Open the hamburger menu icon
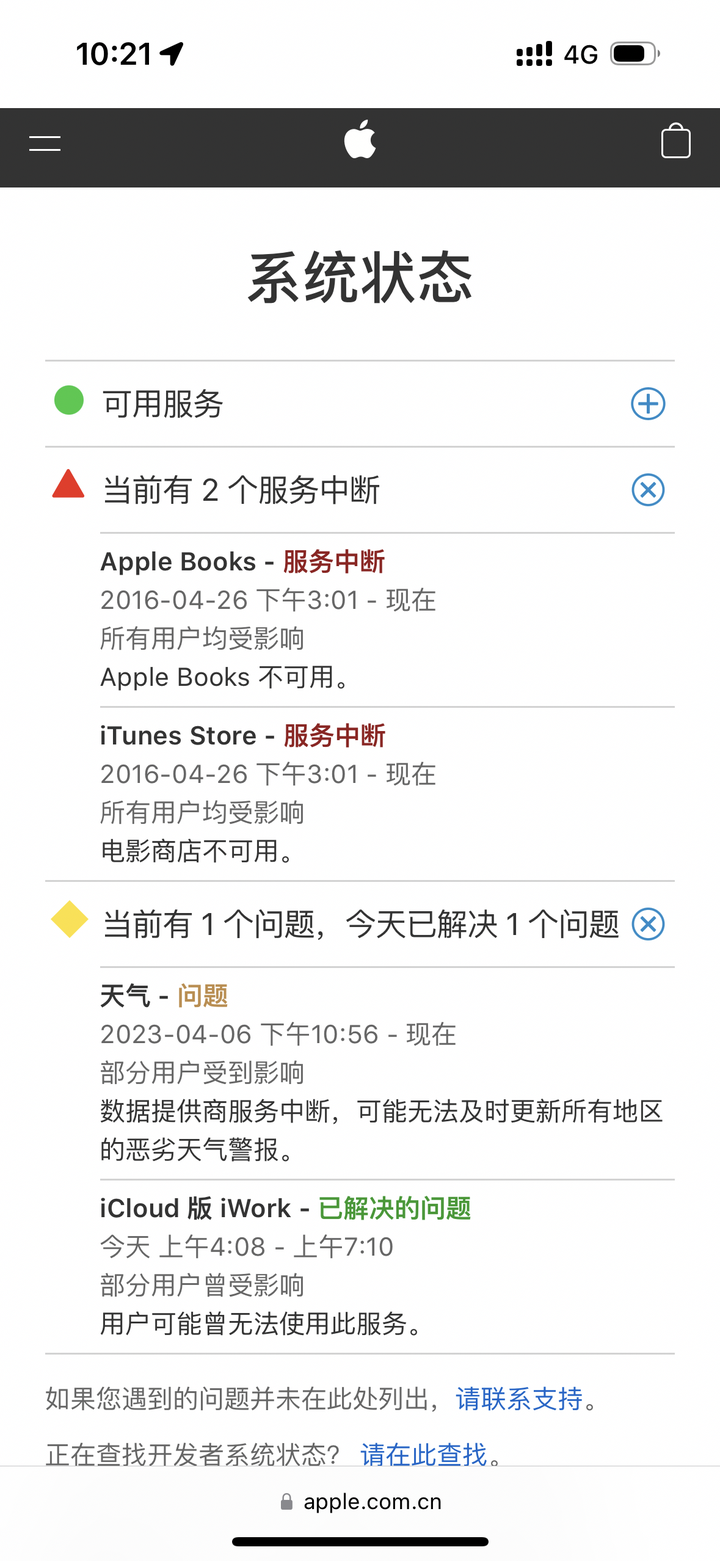720x1561 pixels. point(44,142)
